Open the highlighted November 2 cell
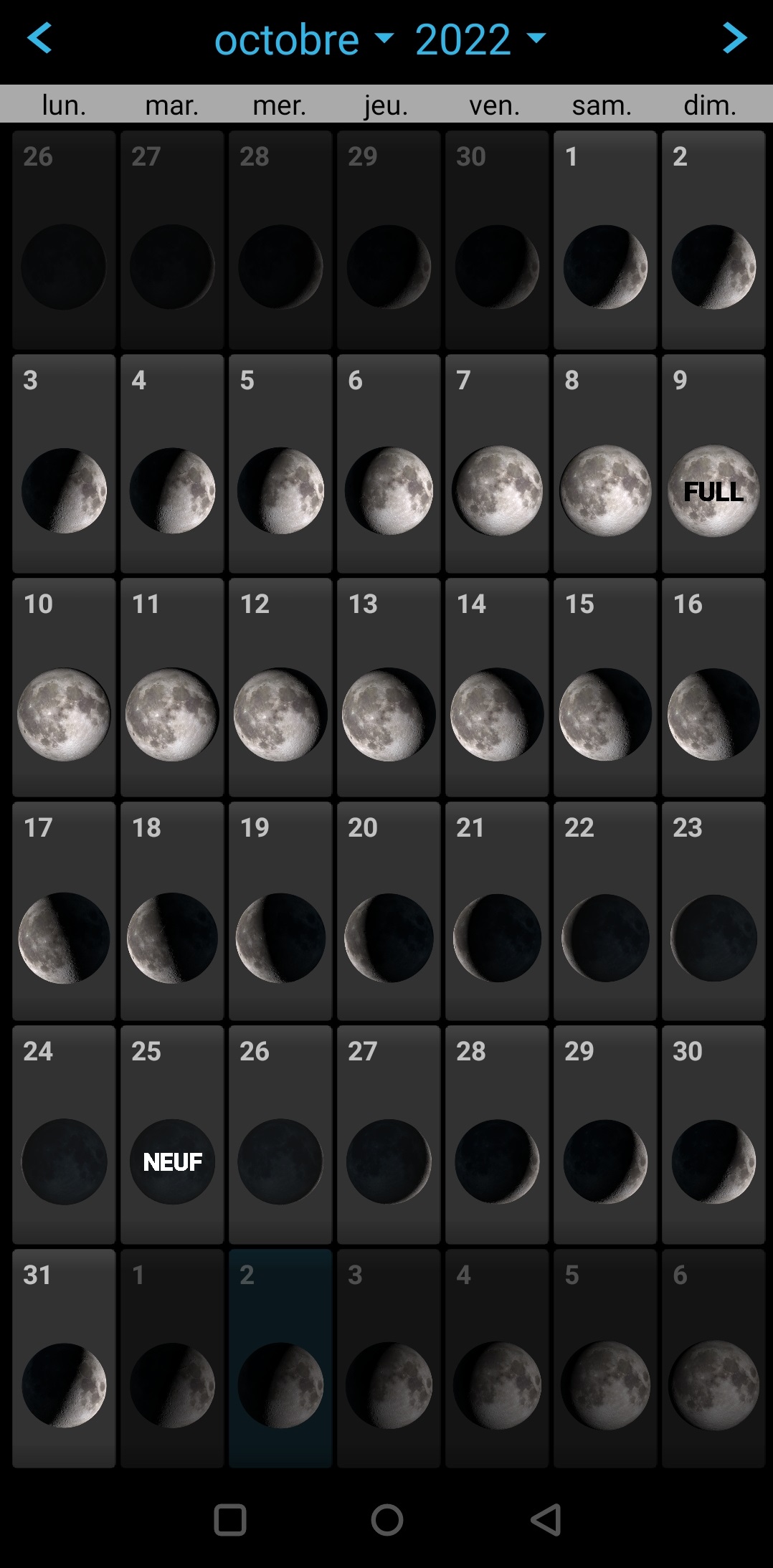This screenshot has width=773, height=1568. 280,1358
